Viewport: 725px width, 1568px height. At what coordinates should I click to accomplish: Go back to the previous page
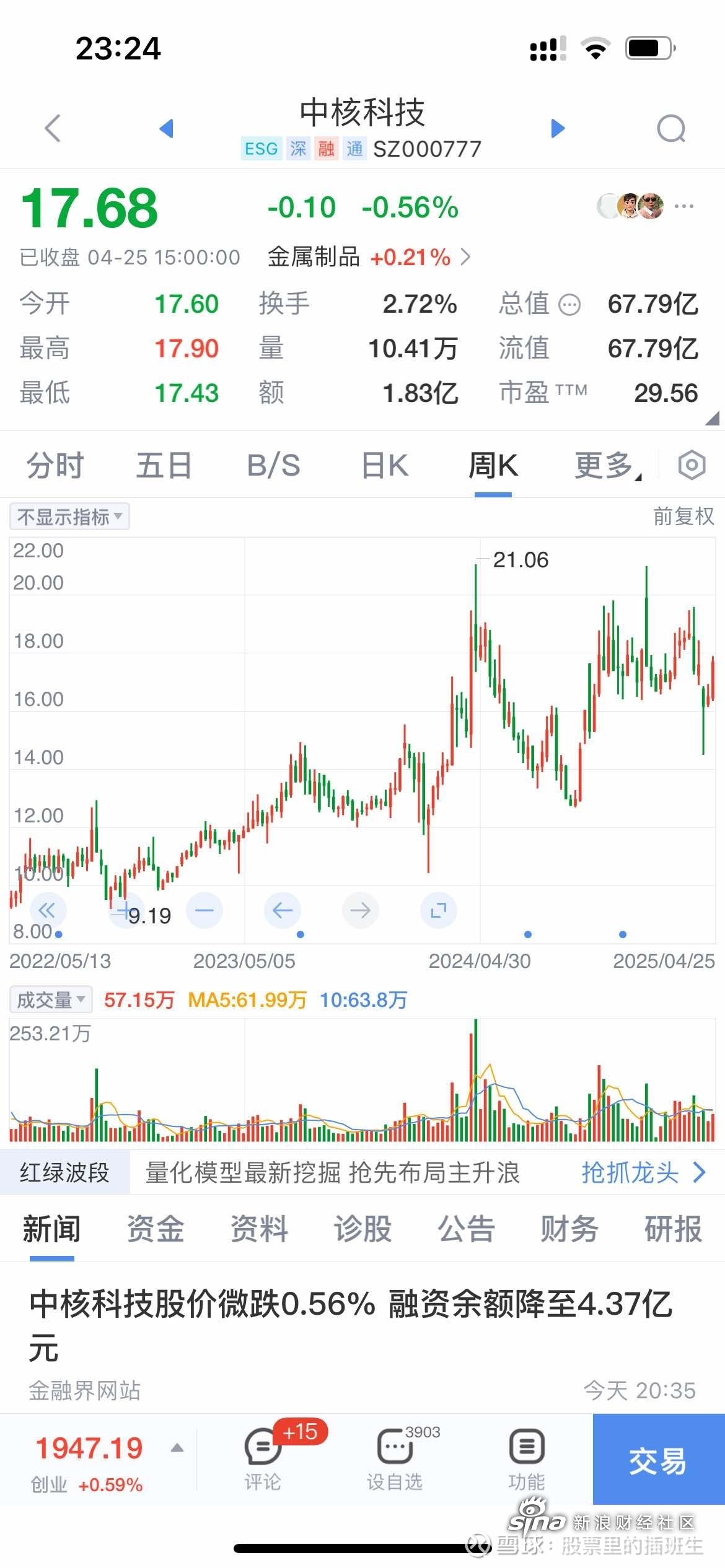pyautogui.click(x=53, y=128)
